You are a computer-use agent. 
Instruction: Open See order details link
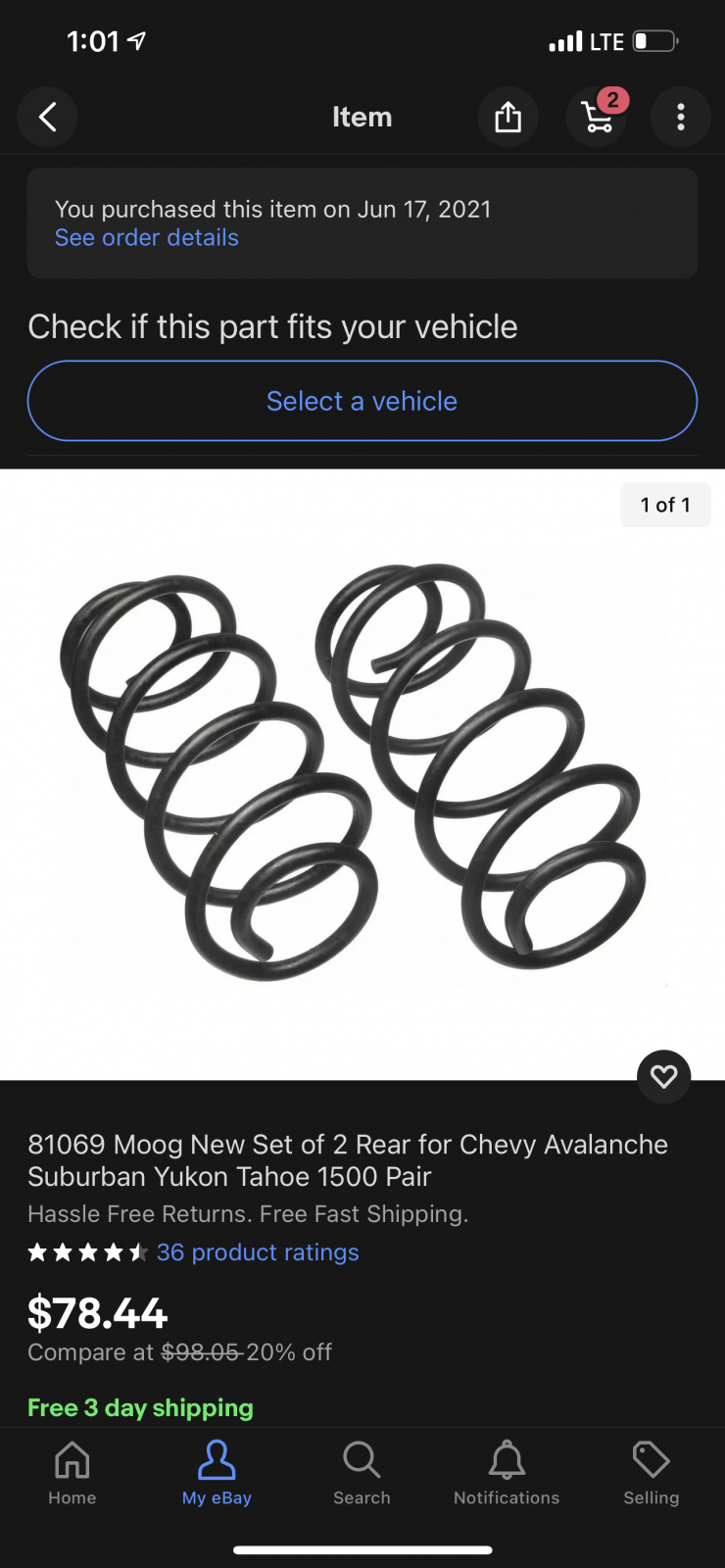147,238
